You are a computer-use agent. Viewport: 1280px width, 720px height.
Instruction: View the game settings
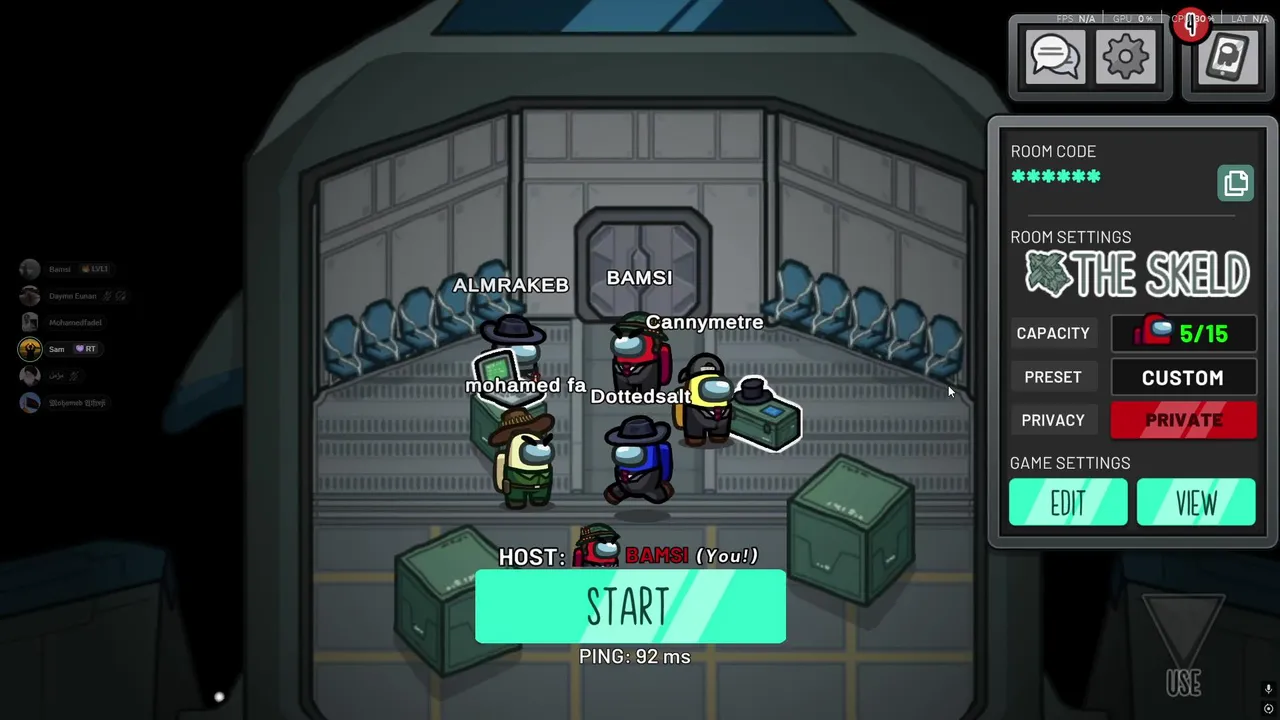(1196, 503)
